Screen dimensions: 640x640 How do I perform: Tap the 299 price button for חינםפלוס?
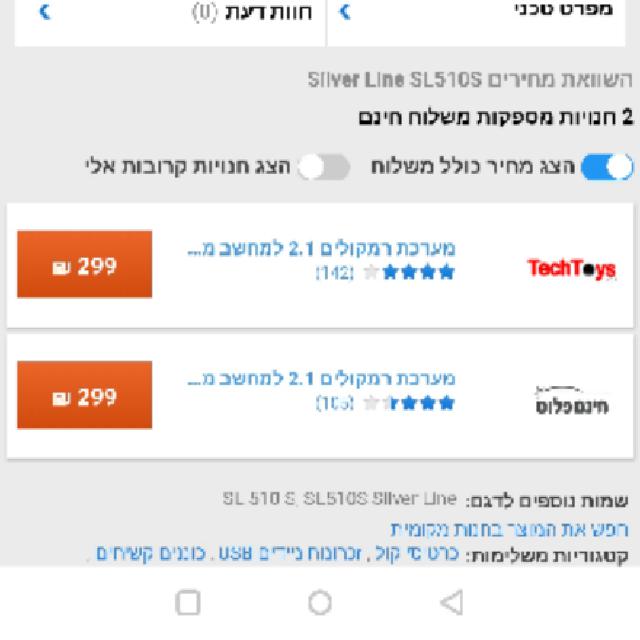(85, 396)
